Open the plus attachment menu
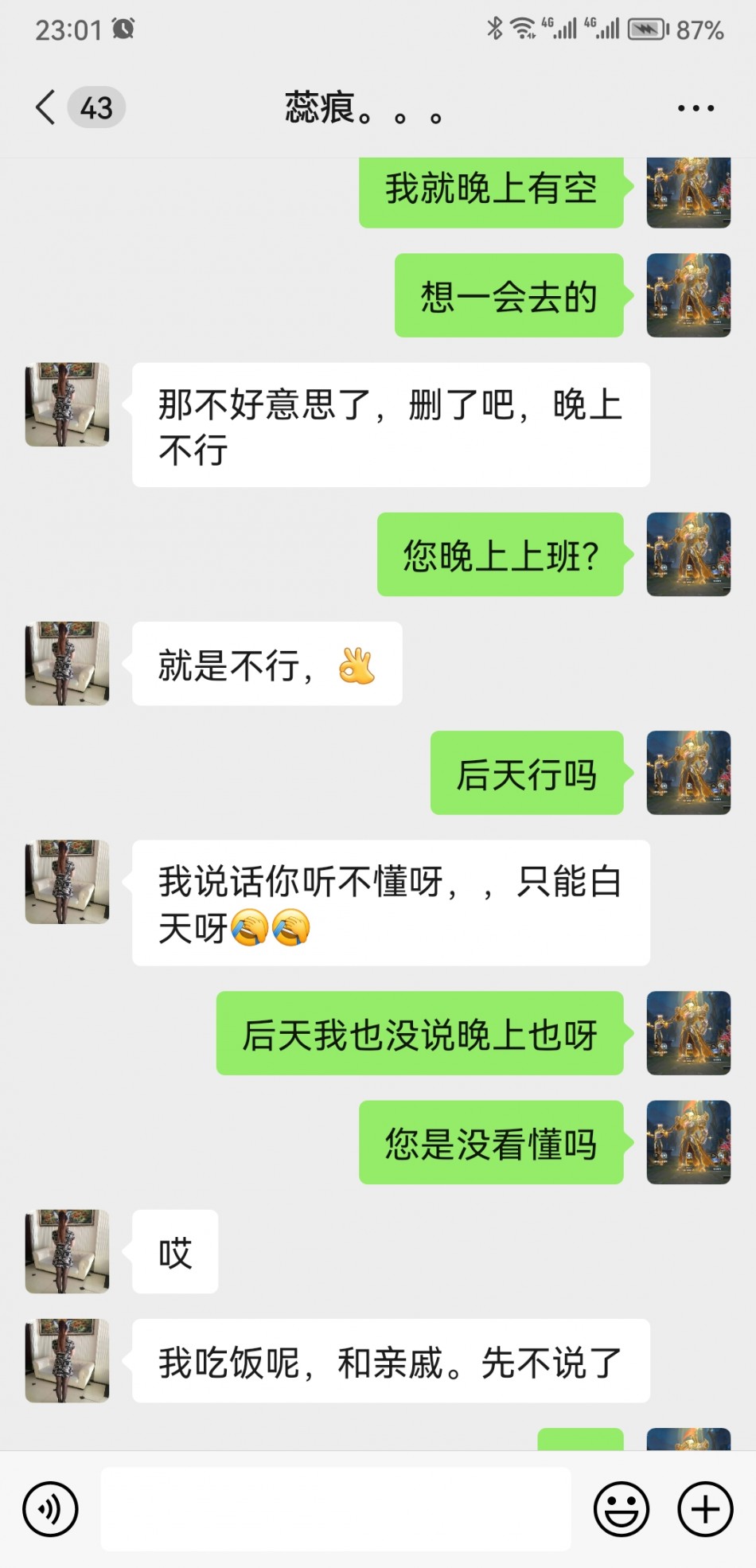This screenshot has width=756, height=1568. (x=705, y=1508)
